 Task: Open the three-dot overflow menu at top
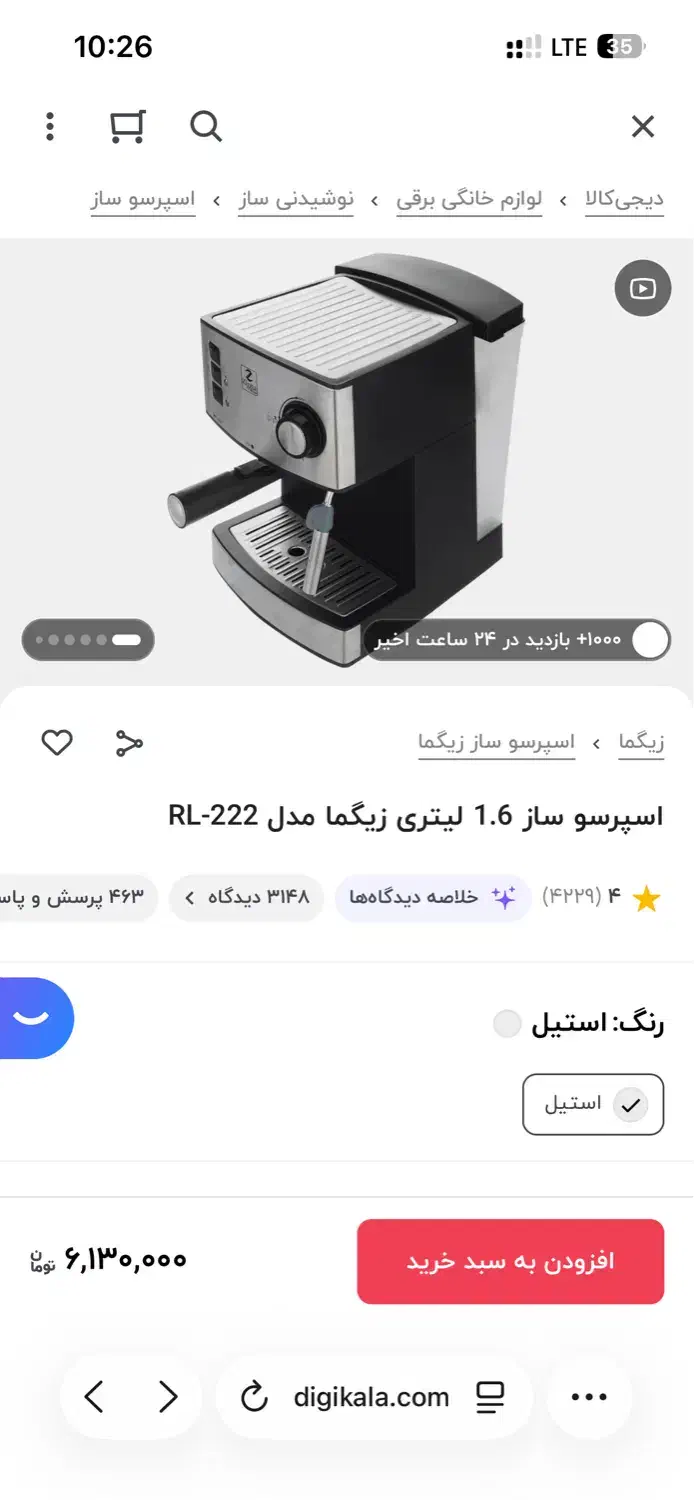50,127
